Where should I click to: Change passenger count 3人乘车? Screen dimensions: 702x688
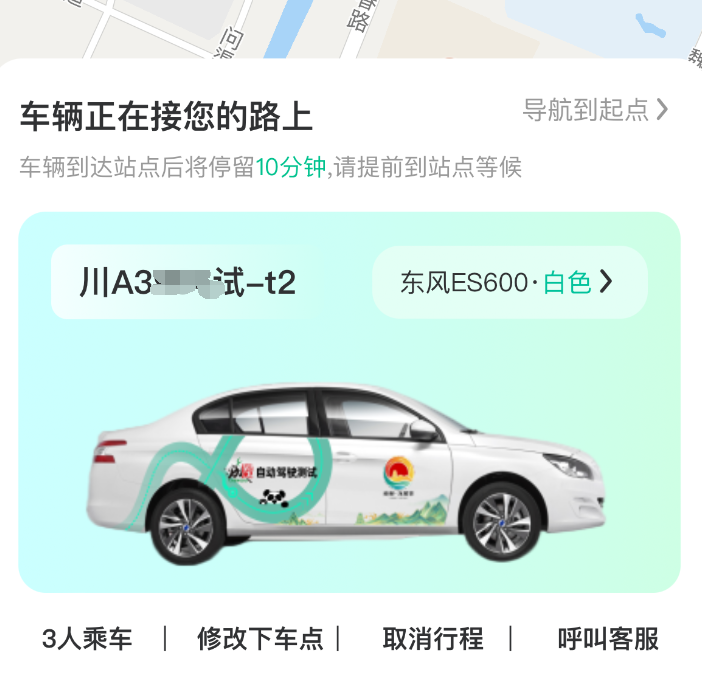pyautogui.click(x=87, y=639)
